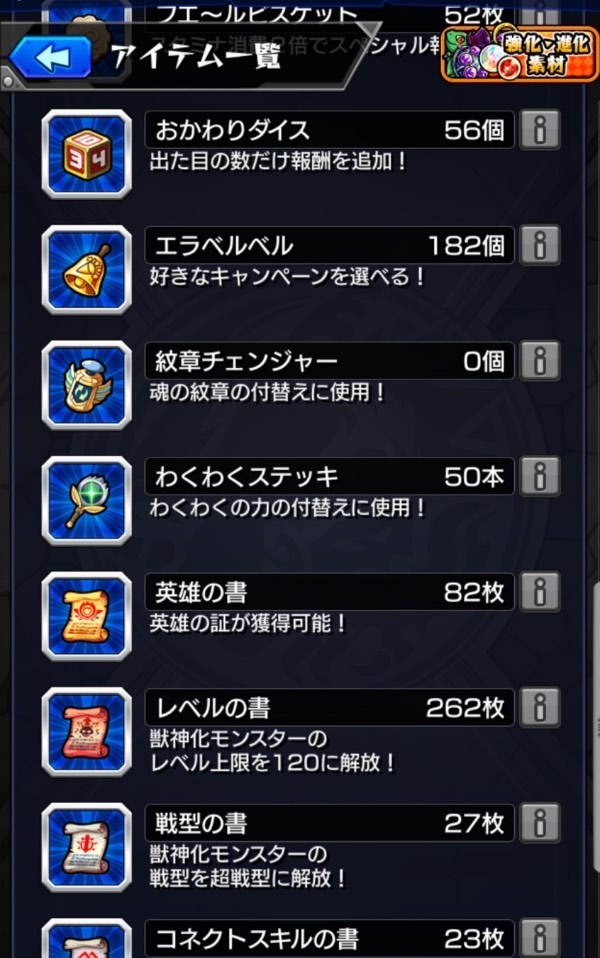600x958 pixels.
Task: View info for おかわりダイス
Action: 540,130
